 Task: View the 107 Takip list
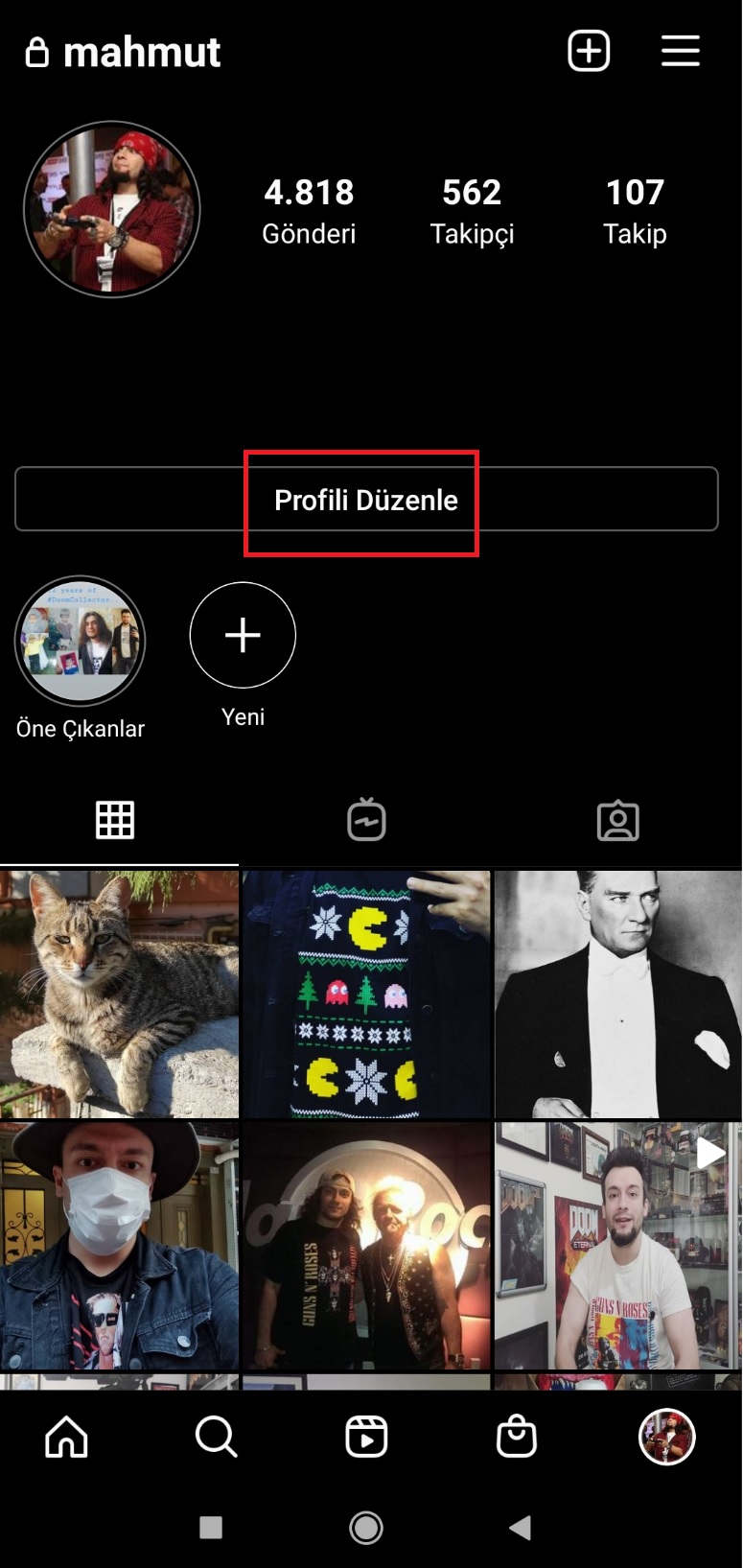point(635,212)
